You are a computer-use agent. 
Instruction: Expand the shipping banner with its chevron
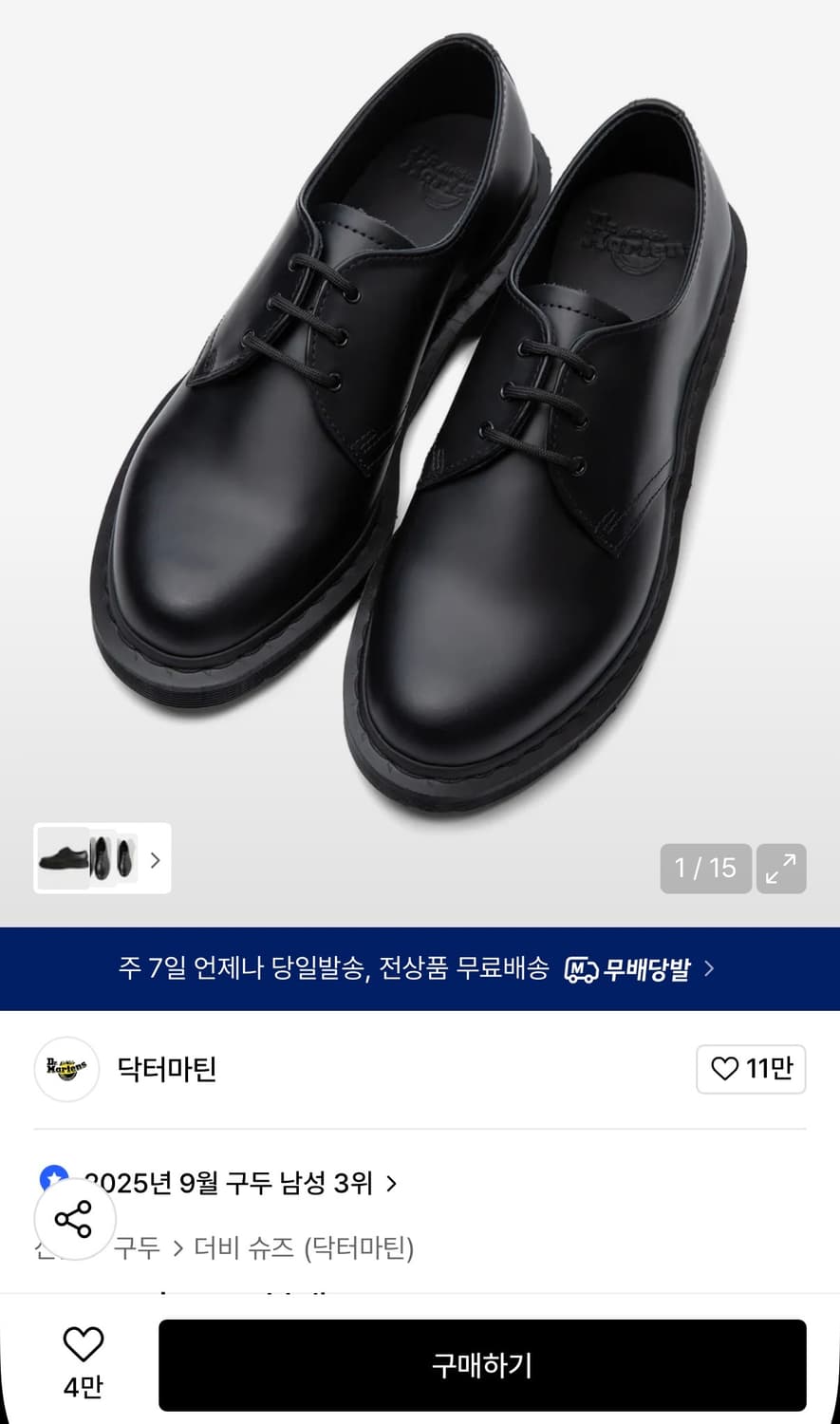click(707, 967)
